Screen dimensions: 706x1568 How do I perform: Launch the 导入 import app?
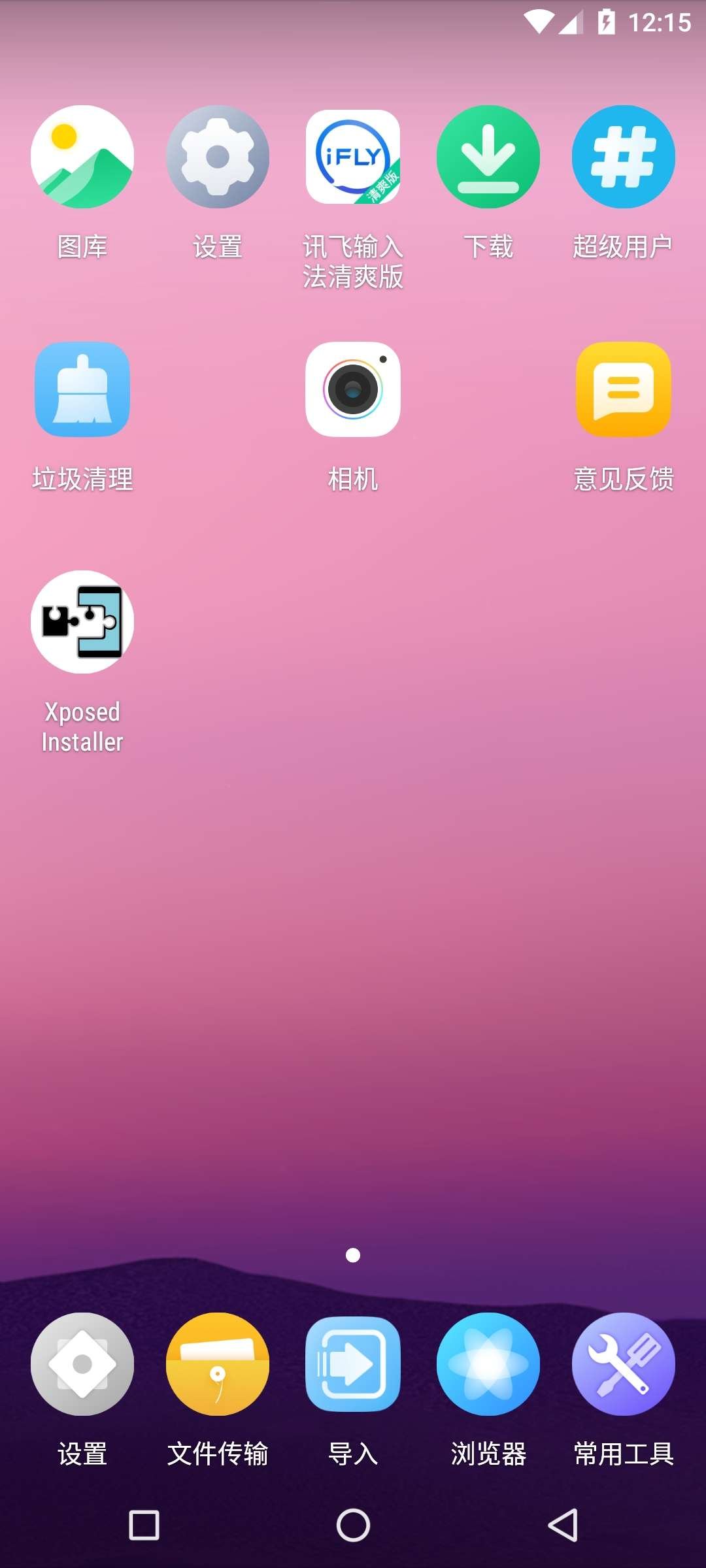click(x=352, y=1363)
